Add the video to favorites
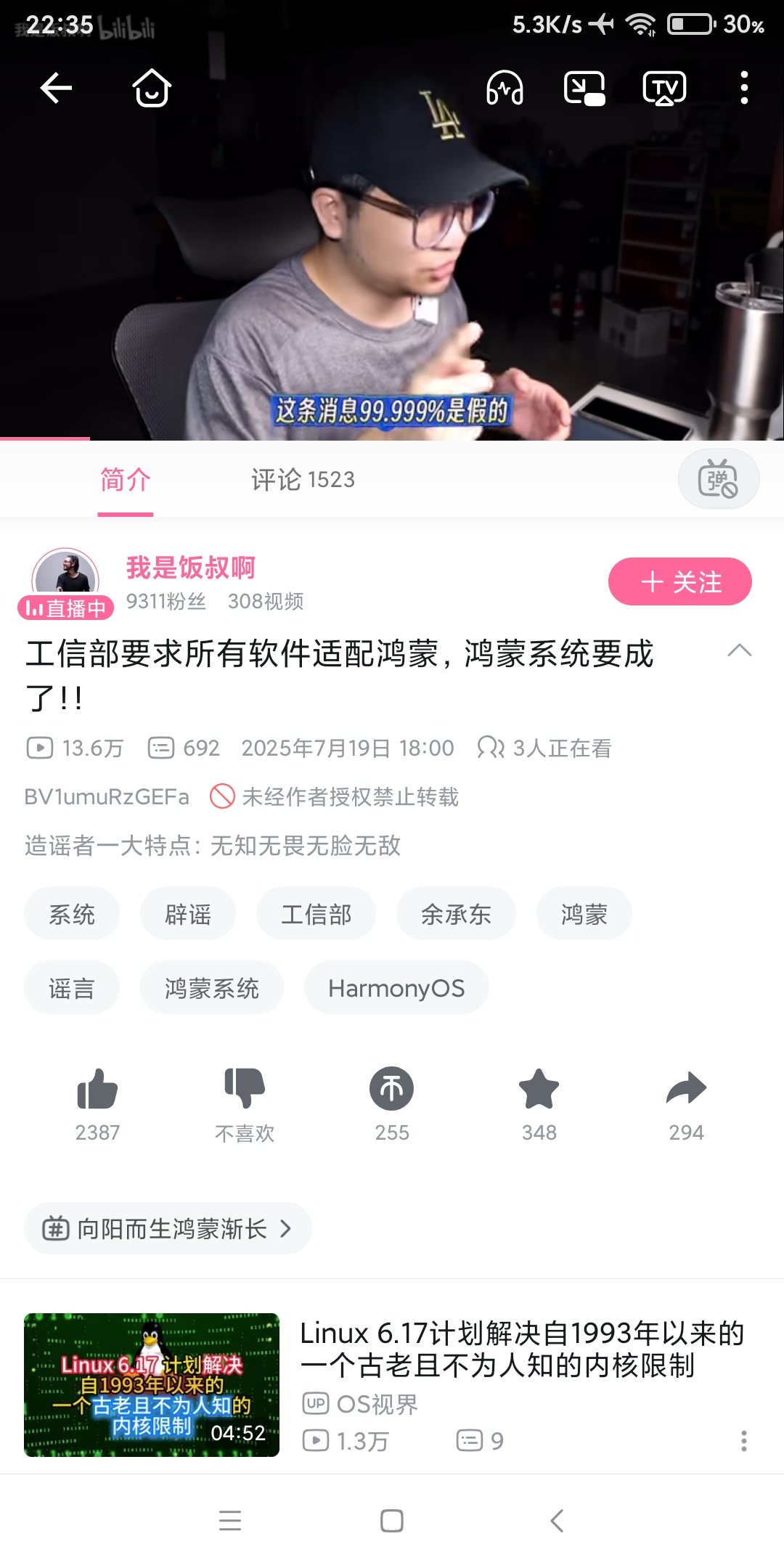This screenshot has height=1568, width=784. tap(539, 1090)
